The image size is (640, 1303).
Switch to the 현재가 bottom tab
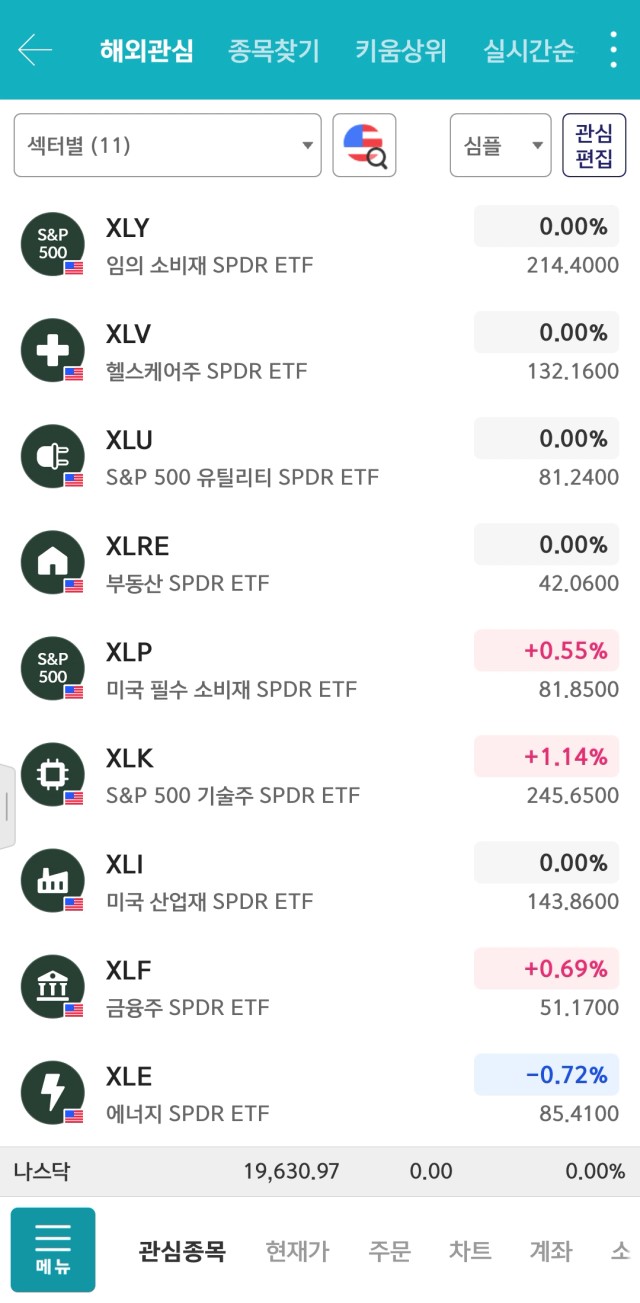pyautogui.click(x=297, y=1250)
